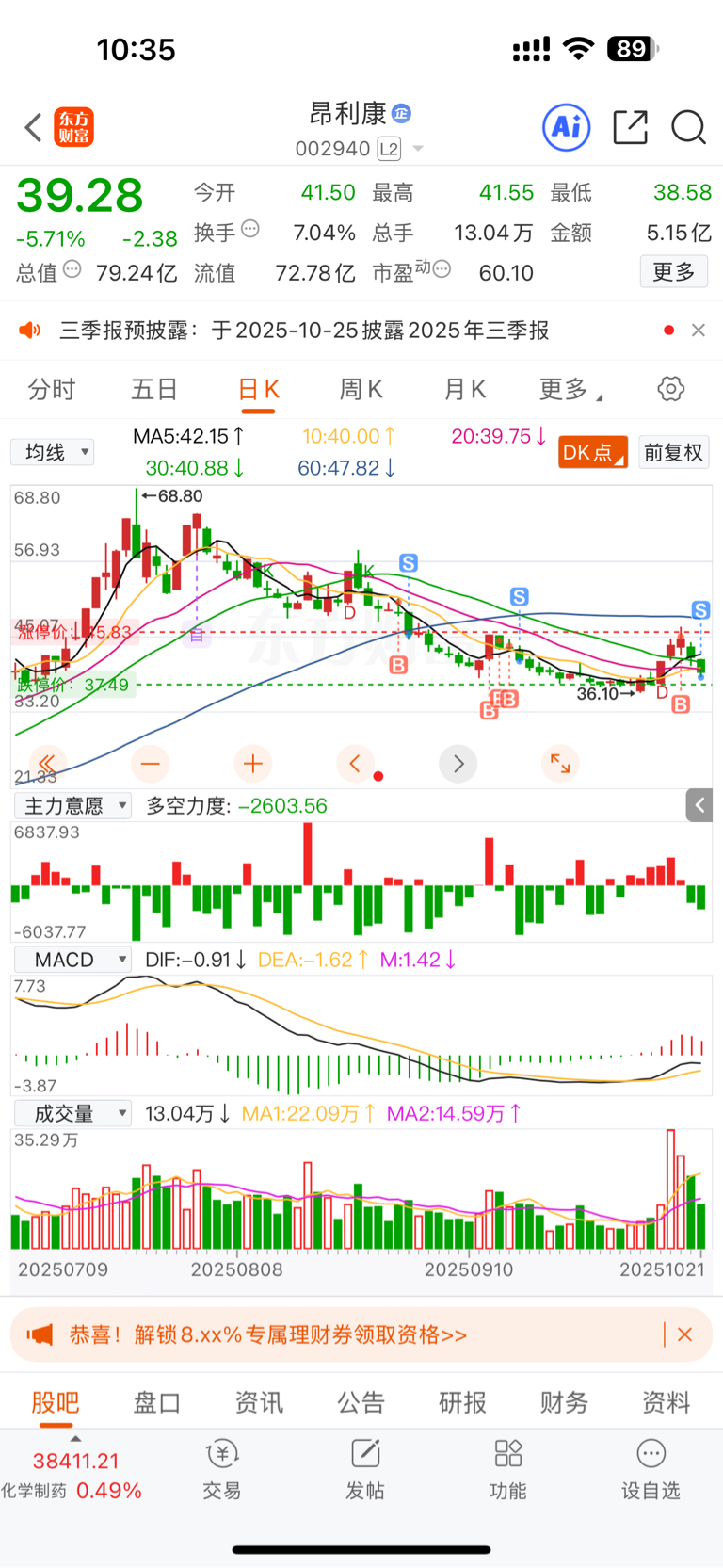
Task: Switch to the 分时 chart tab
Action: pyautogui.click(x=52, y=389)
